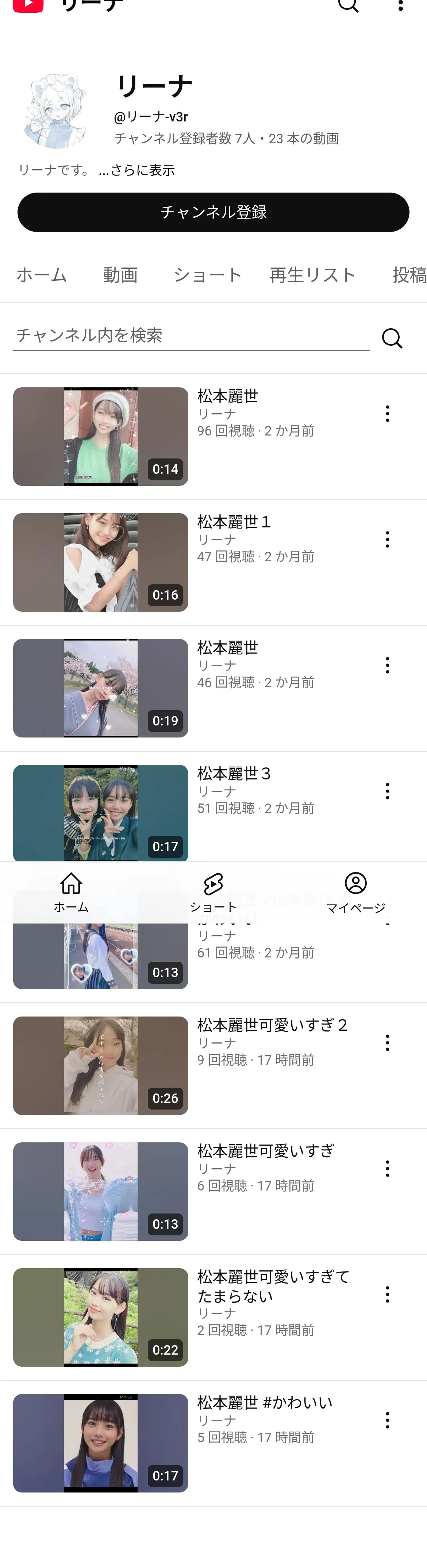Open the 松本麗世１ video
Screen dimensions: 427x1568
pos(100,562)
